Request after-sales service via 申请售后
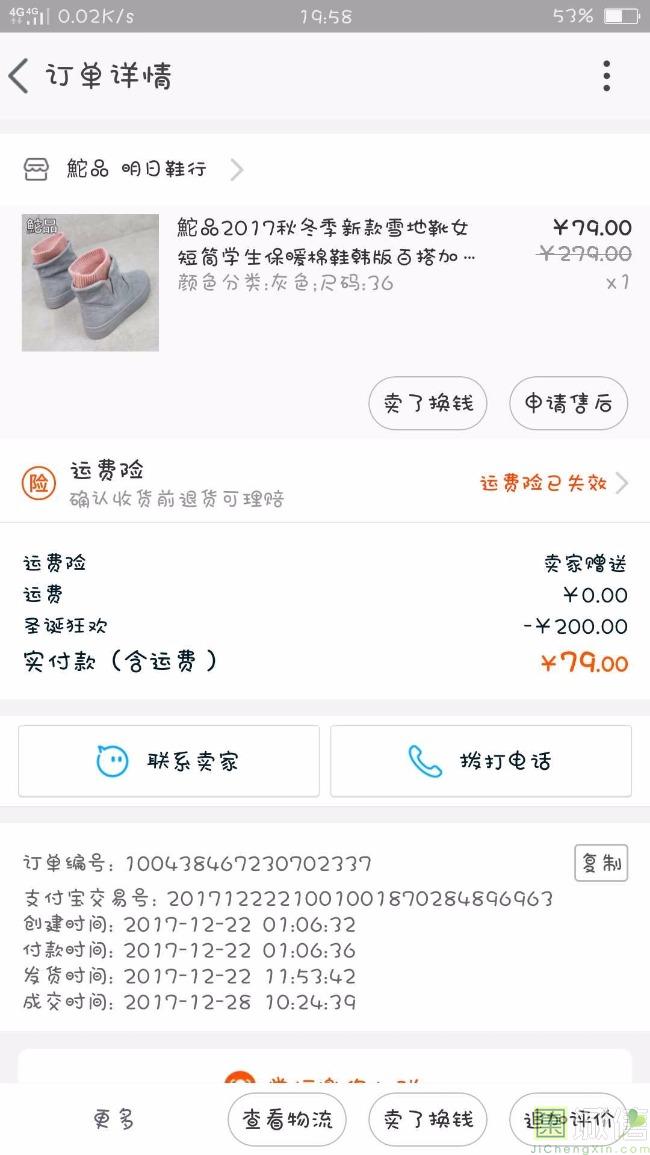Viewport: 650px width, 1155px height. [568, 404]
